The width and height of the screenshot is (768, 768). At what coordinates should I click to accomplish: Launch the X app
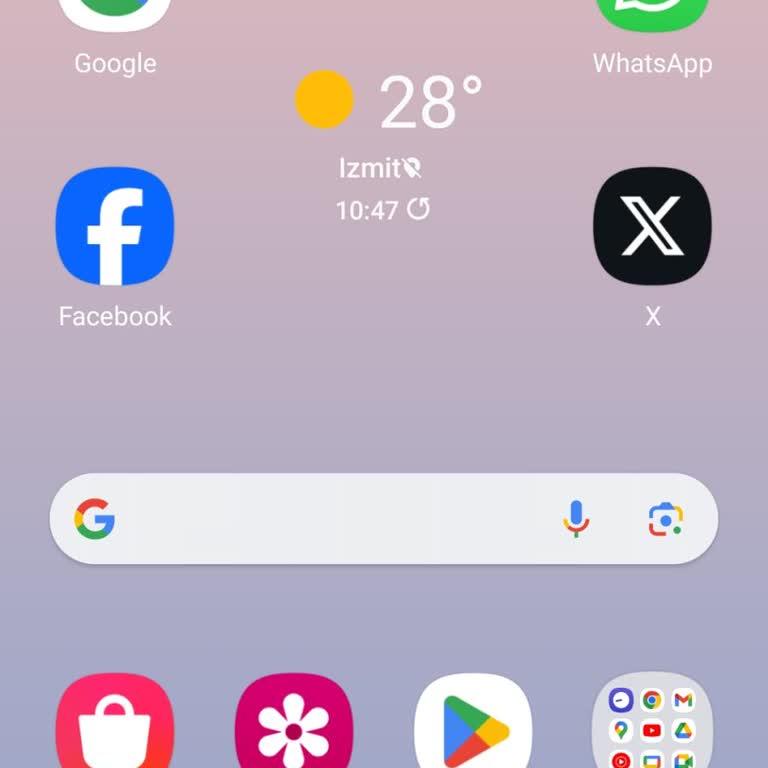point(652,227)
